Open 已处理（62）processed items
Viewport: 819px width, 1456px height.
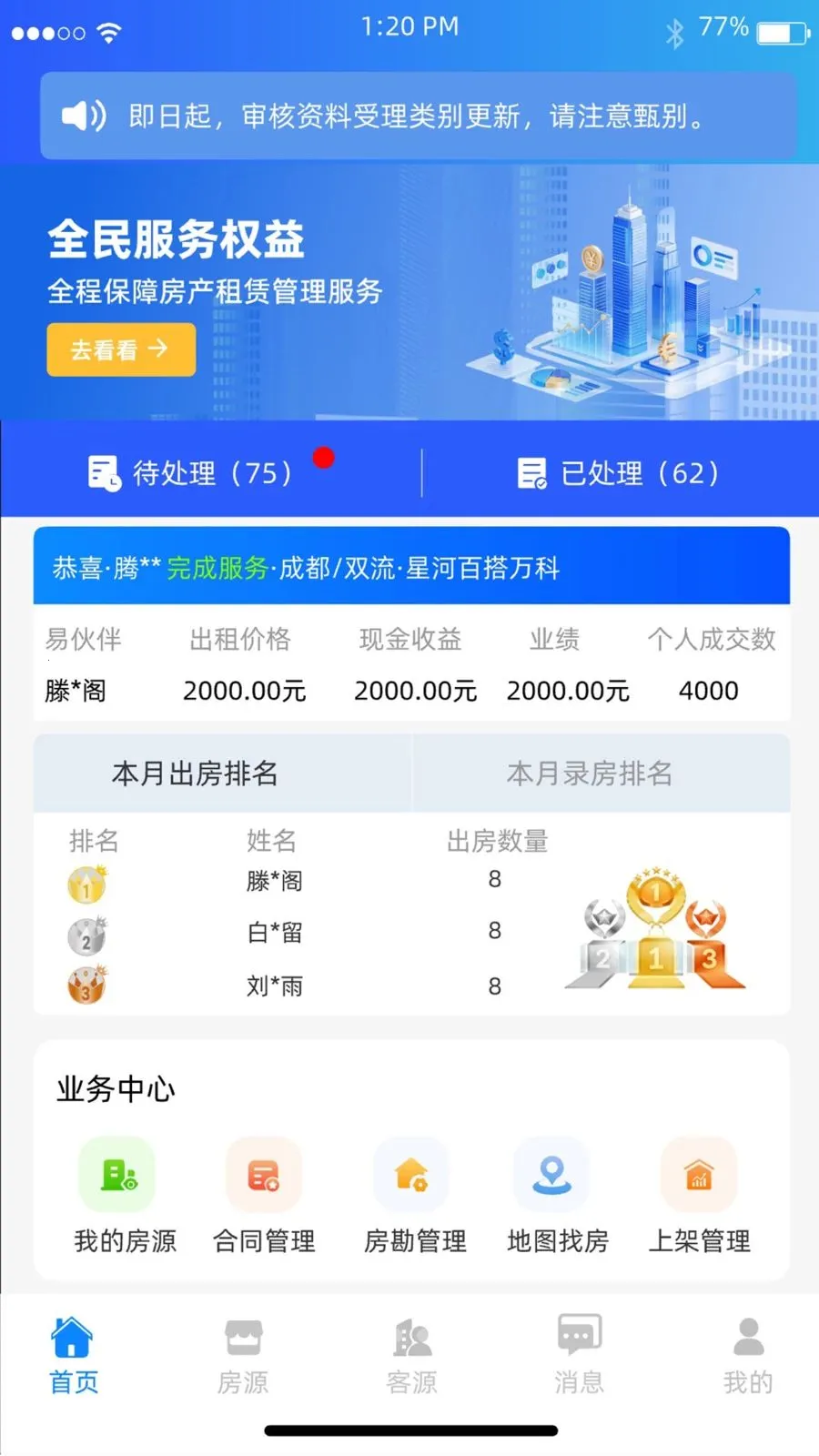tap(619, 472)
